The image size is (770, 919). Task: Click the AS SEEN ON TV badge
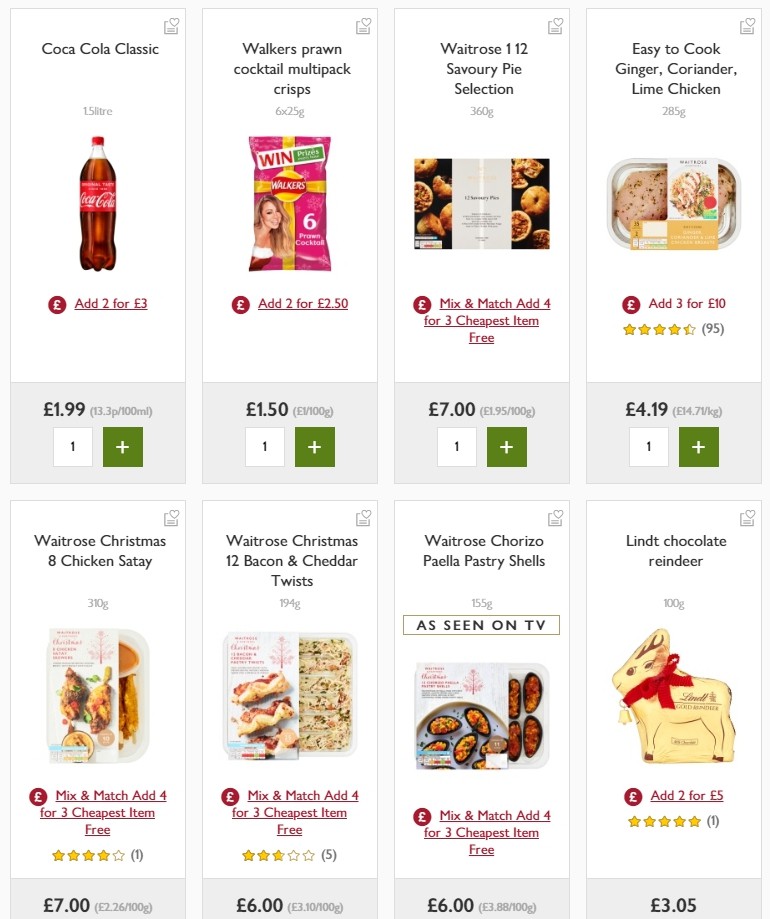(x=482, y=624)
